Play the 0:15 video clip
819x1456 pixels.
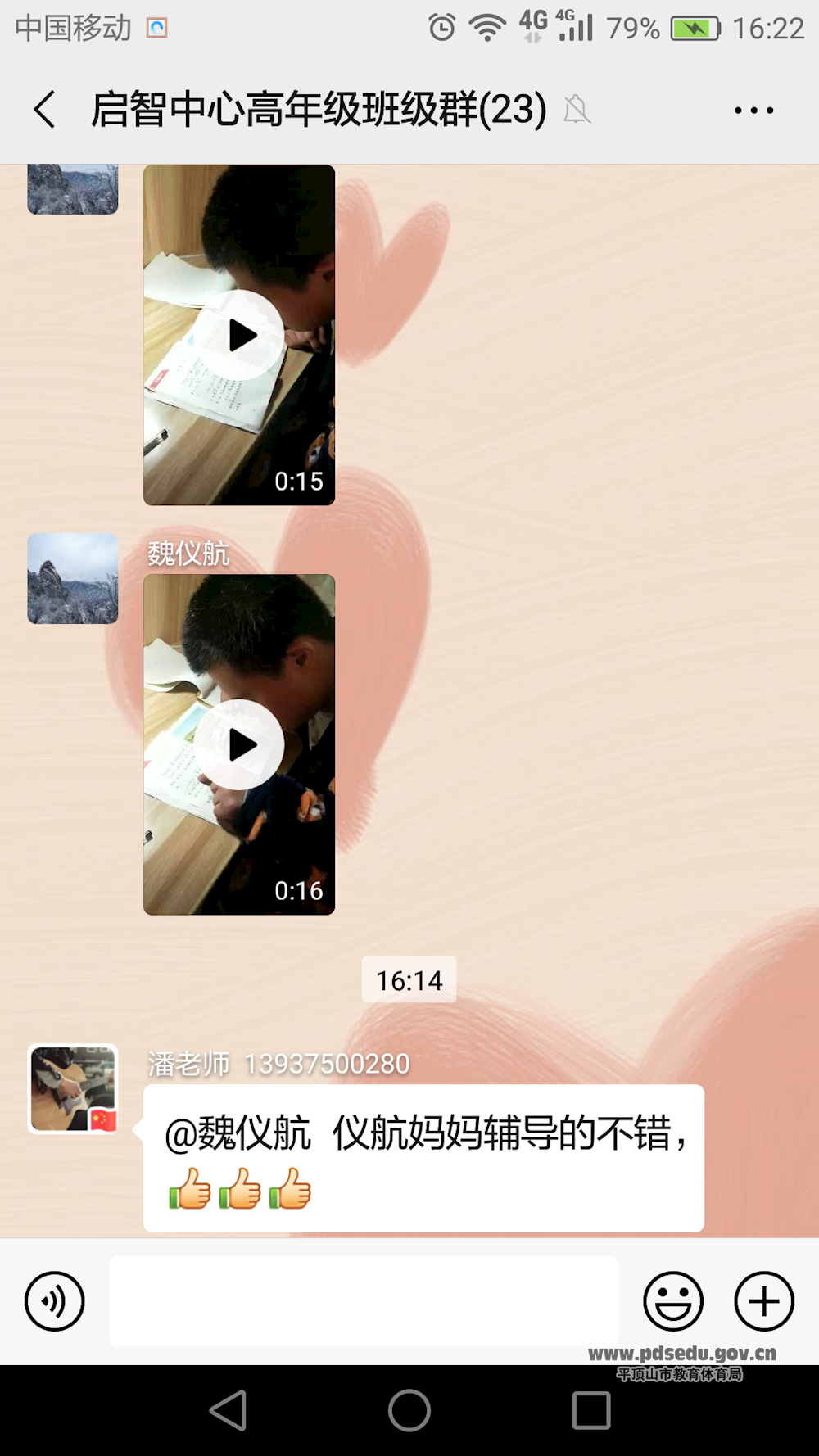[239, 335]
